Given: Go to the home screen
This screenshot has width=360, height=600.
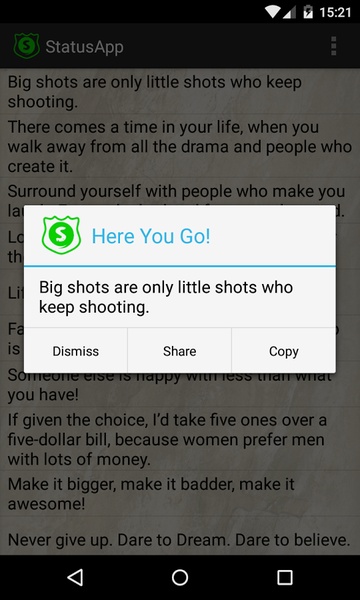Looking at the screenshot, I should click(180, 577).
